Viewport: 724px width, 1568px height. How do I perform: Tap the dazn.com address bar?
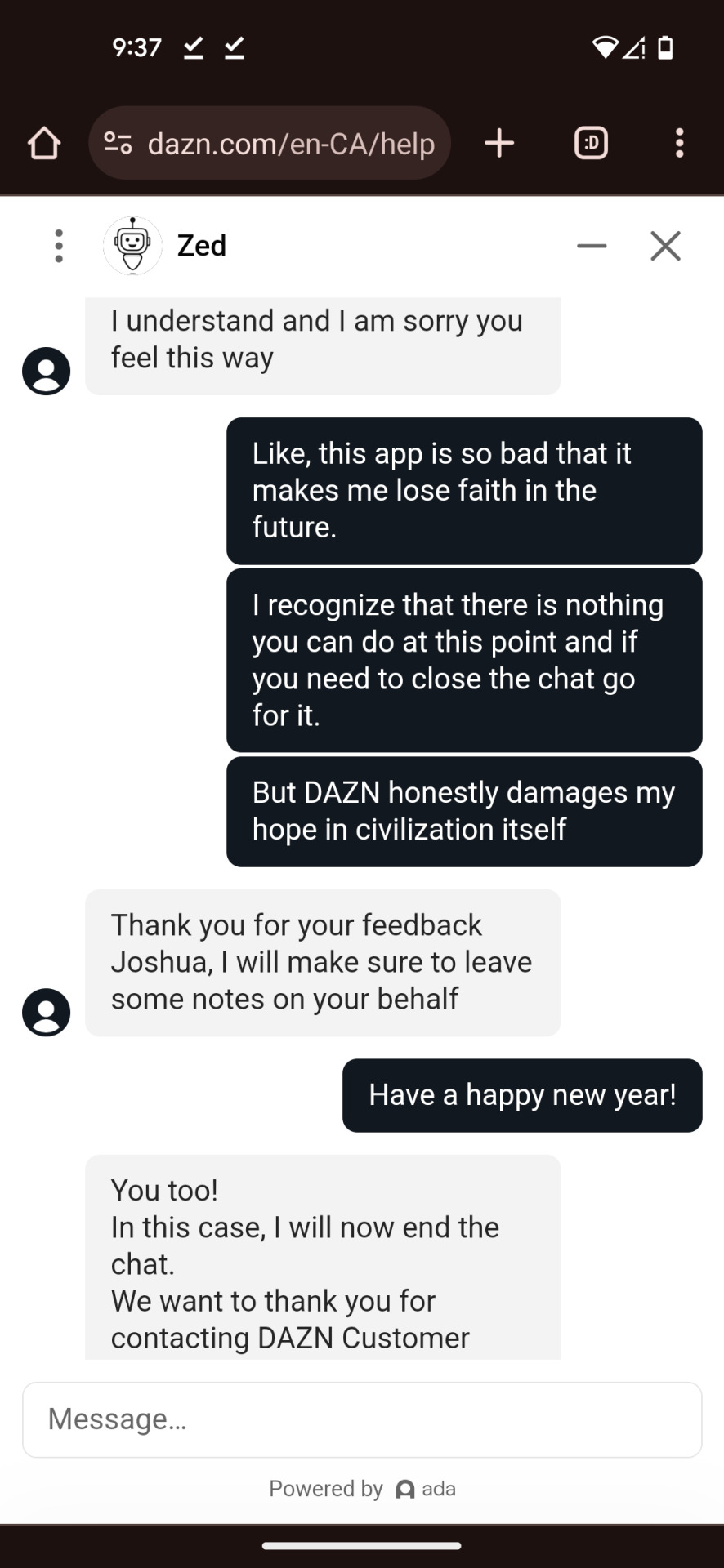point(290,144)
